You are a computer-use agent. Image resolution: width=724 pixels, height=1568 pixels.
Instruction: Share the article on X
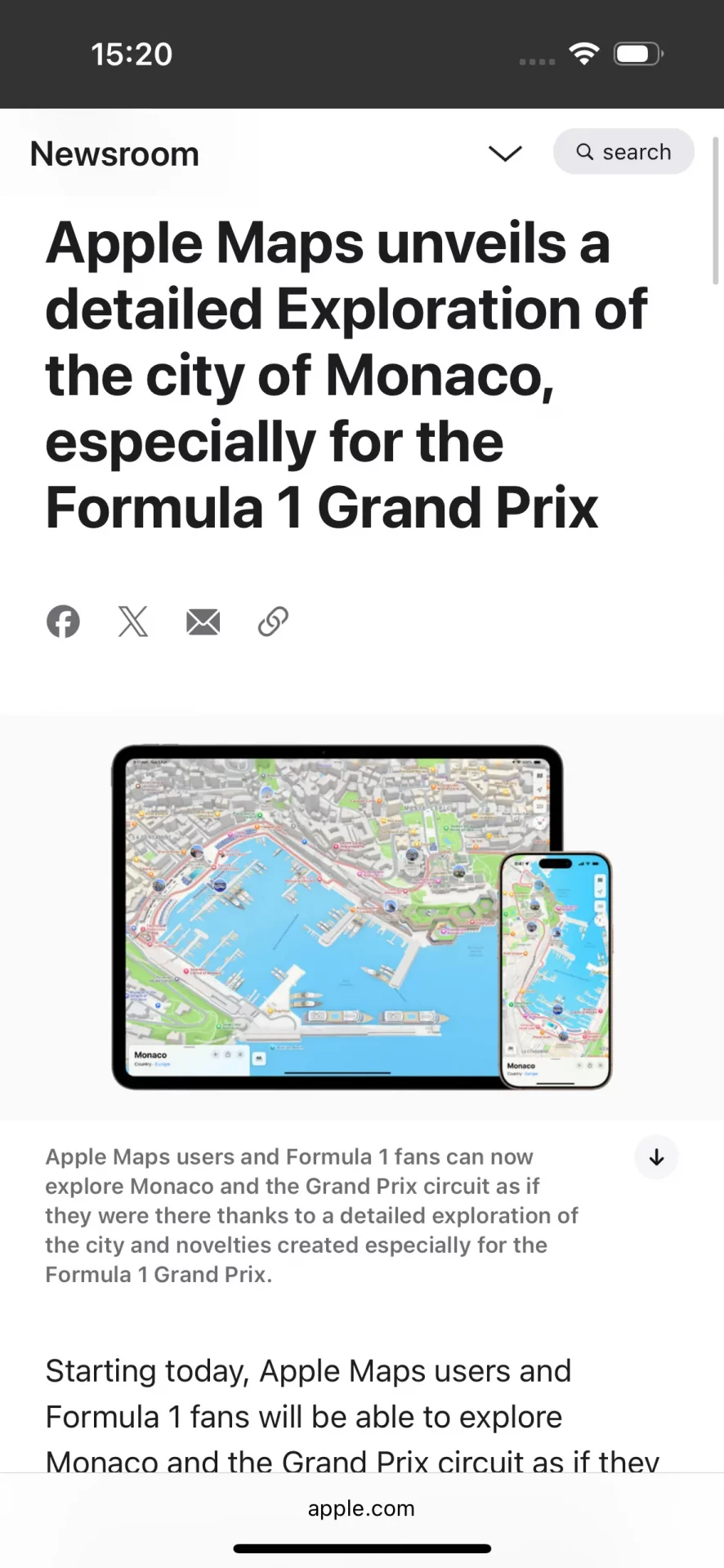coord(133,621)
